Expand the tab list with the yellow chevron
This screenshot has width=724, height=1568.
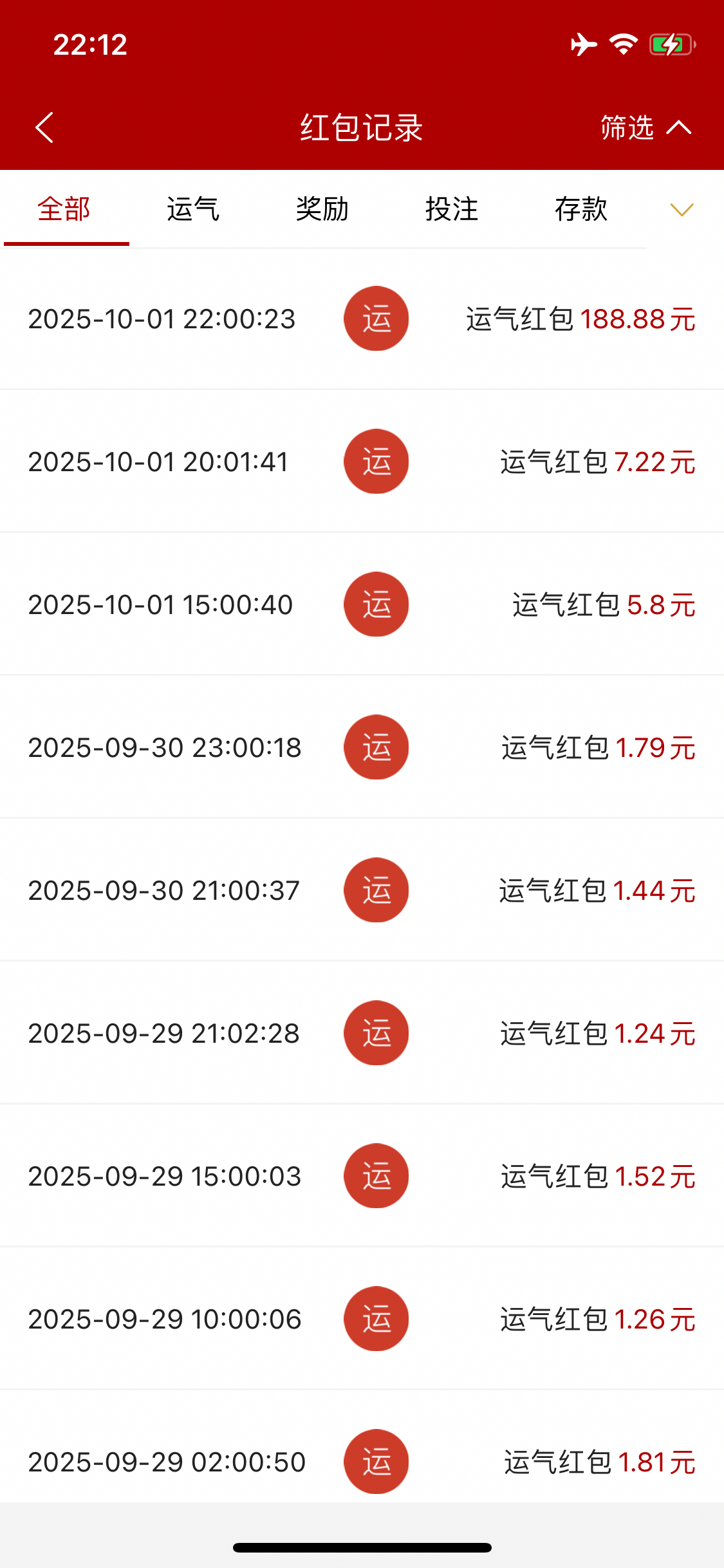coord(682,210)
